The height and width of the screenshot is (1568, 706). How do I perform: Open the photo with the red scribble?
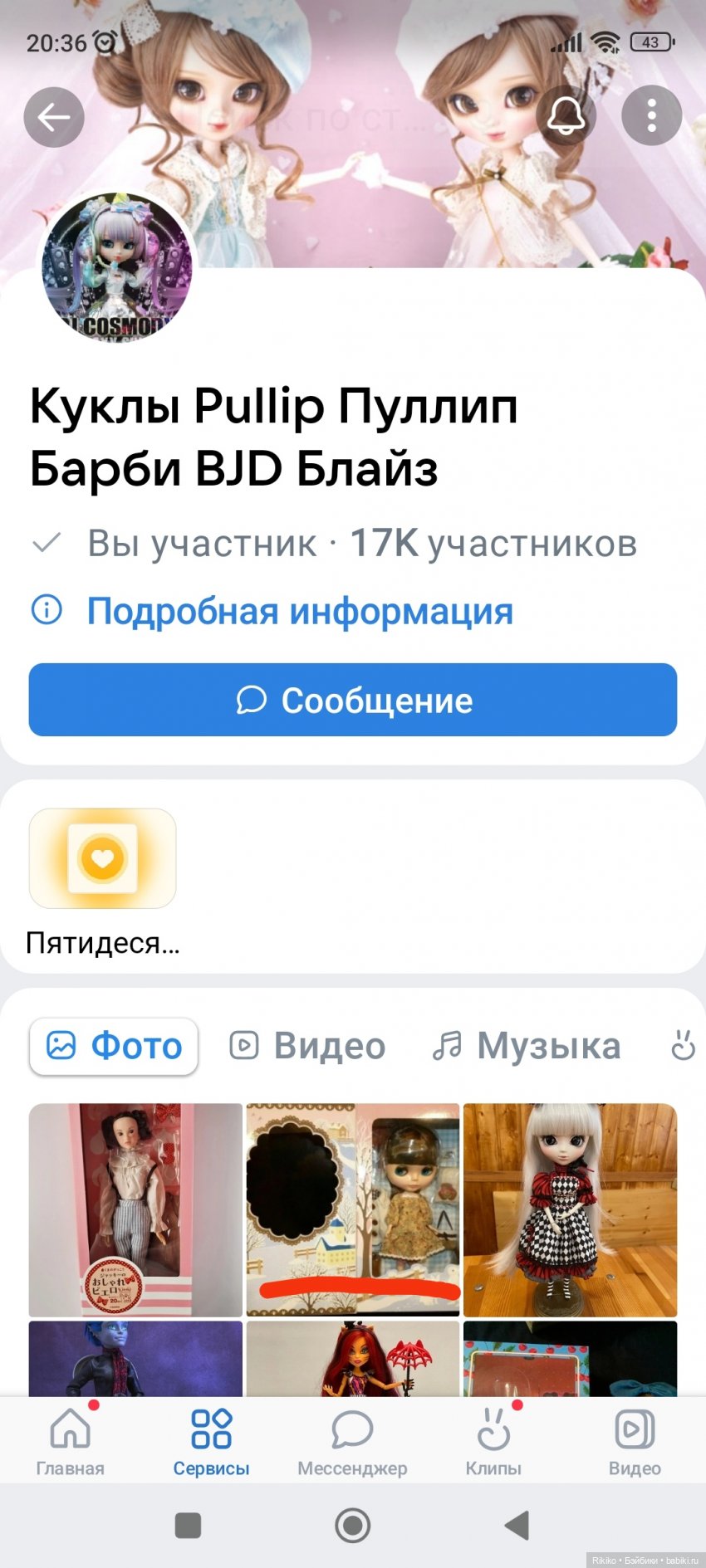point(353,1209)
